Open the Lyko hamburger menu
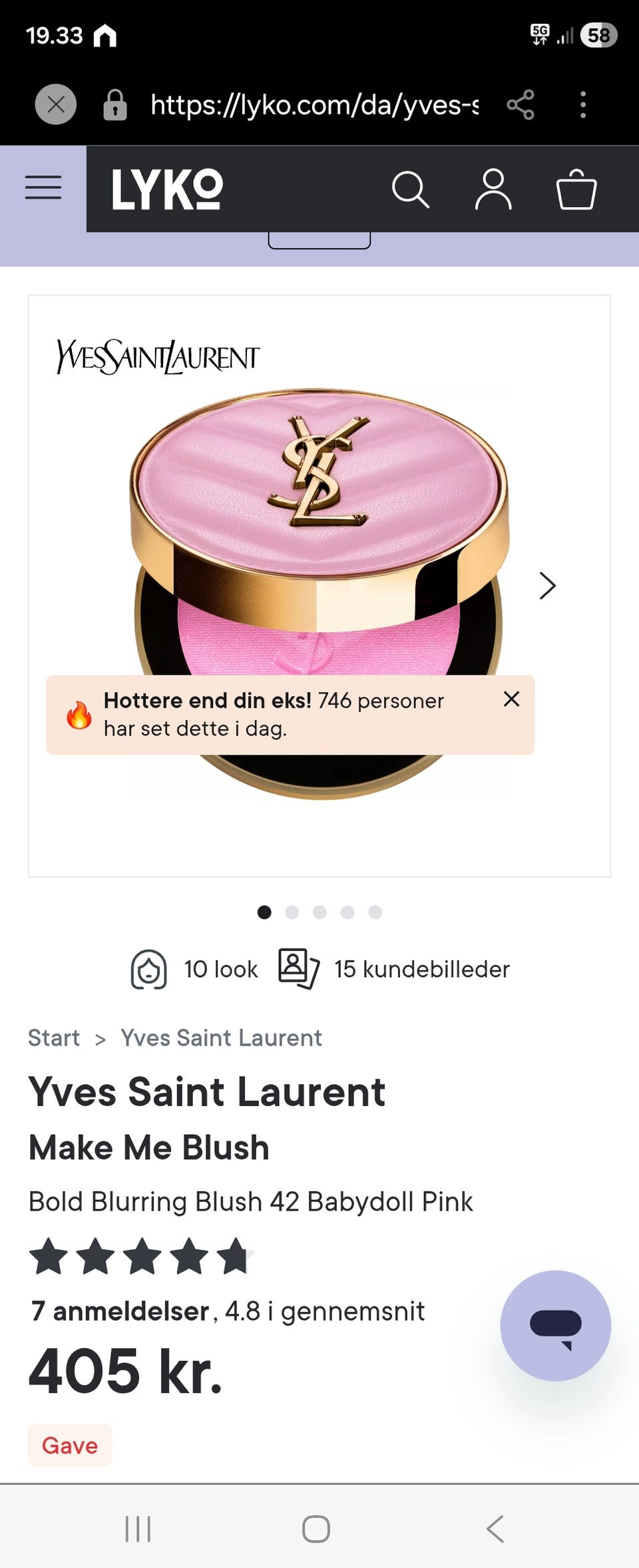The image size is (639, 1568). pos(43,188)
